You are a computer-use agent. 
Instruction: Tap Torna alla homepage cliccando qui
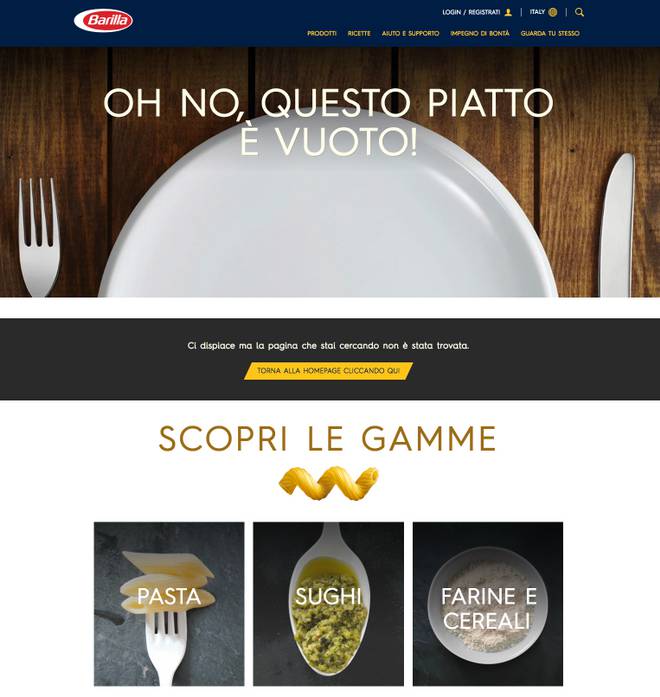(328, 370)
